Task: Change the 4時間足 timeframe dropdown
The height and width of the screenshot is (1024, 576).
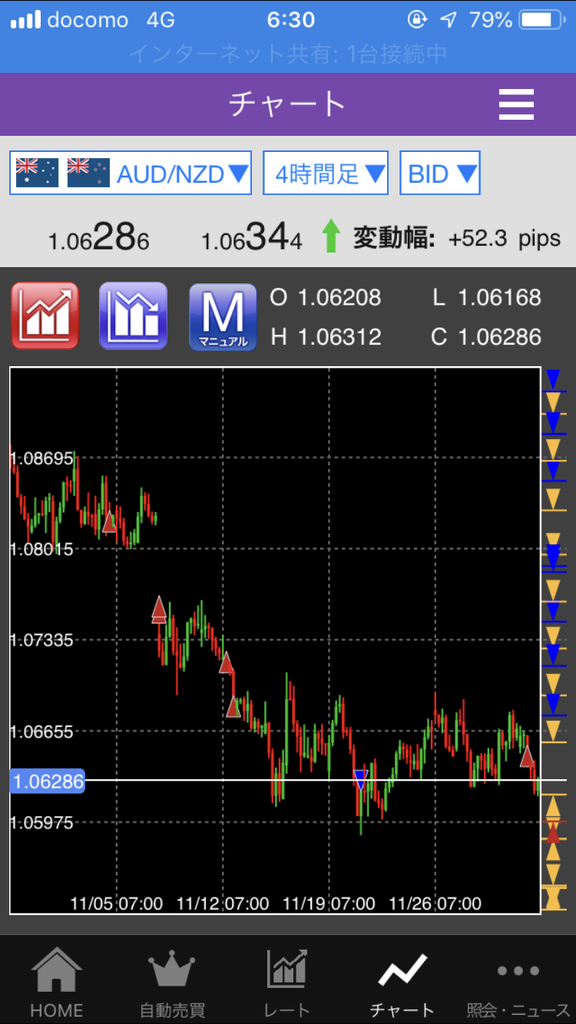Action: coord(325,173)
